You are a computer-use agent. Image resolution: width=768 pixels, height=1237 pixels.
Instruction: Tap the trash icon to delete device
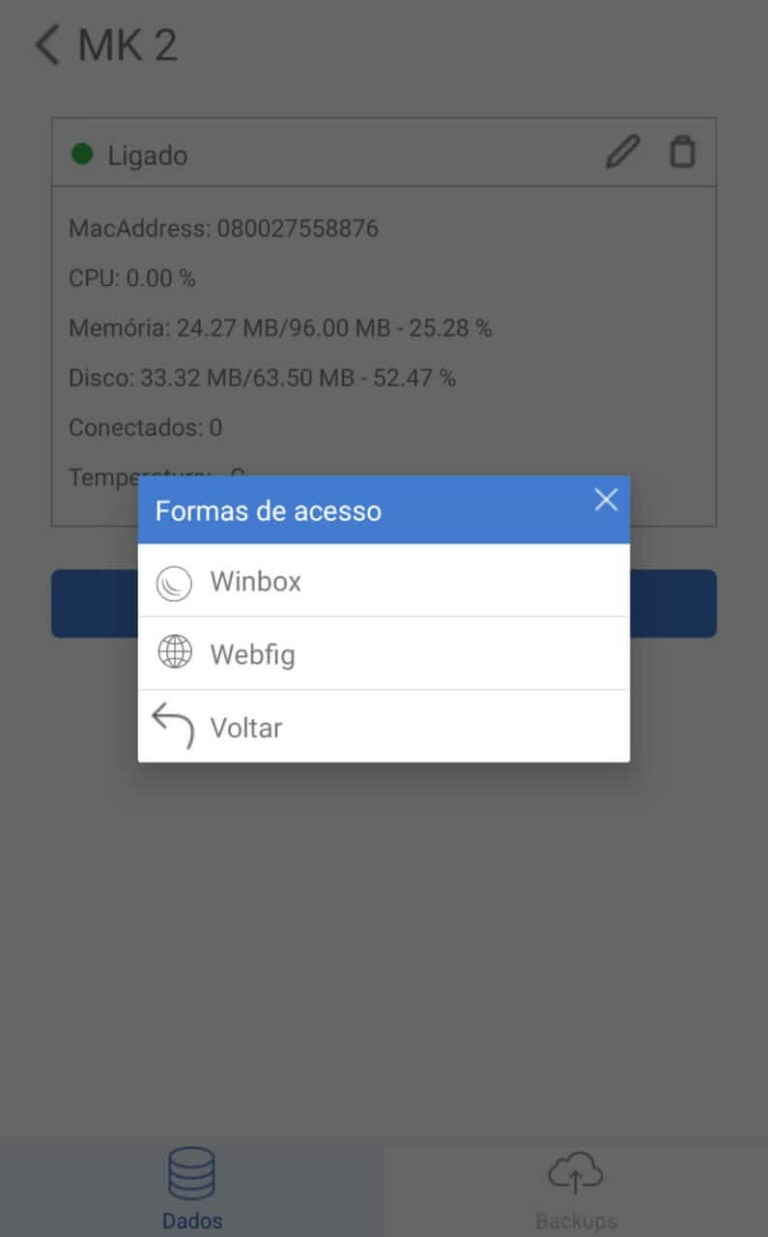[x=682, y=152]
